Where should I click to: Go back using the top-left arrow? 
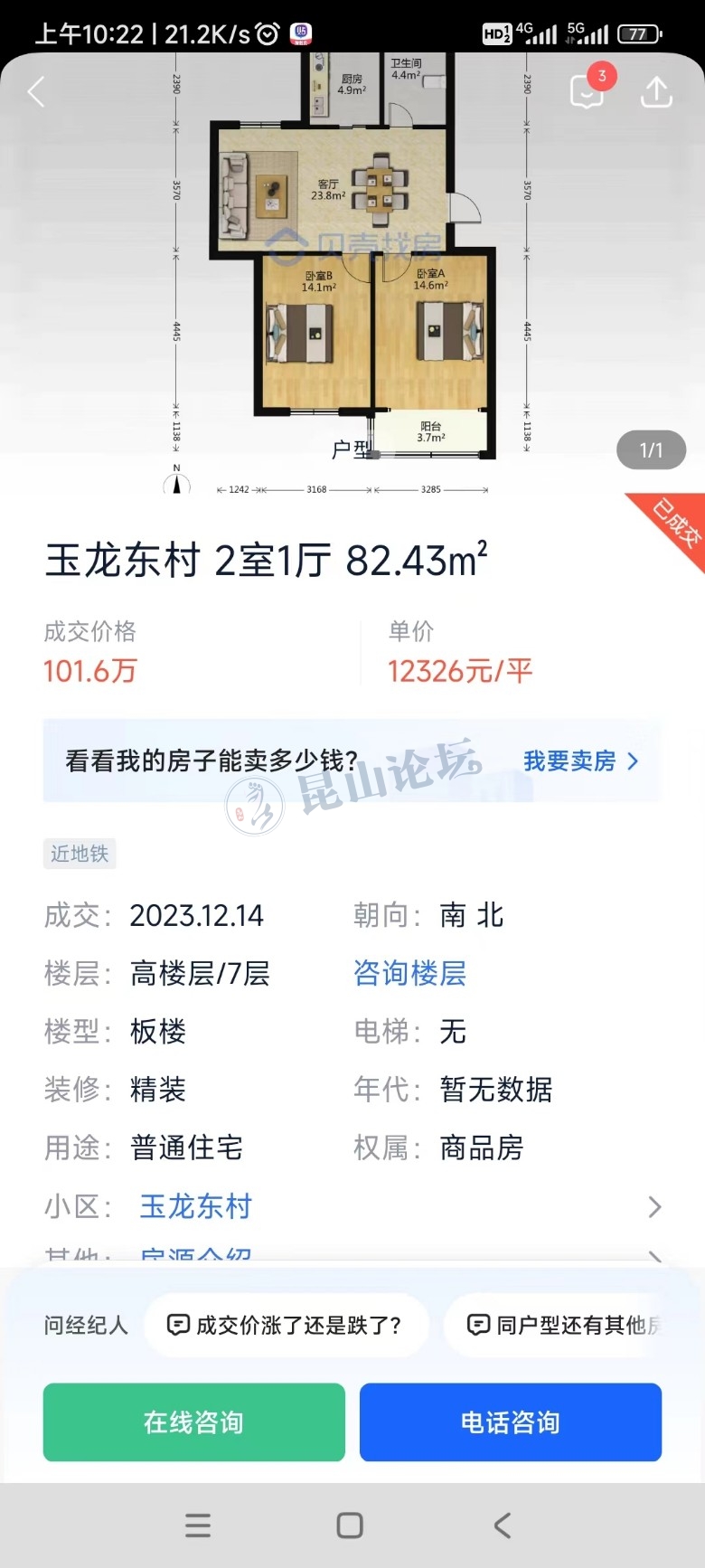(36, 91)
